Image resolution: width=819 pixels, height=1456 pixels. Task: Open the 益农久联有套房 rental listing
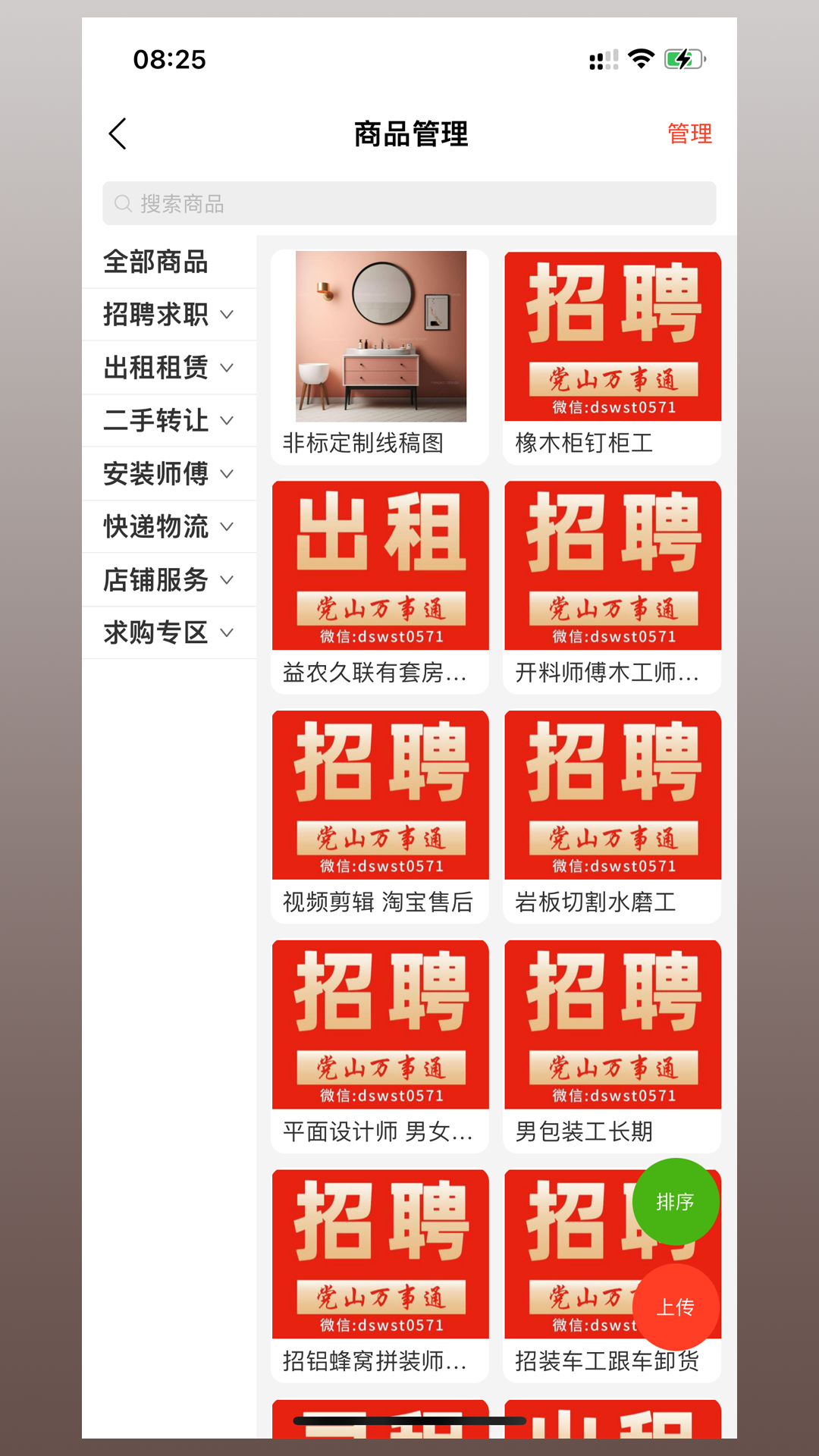coord(380,586)
